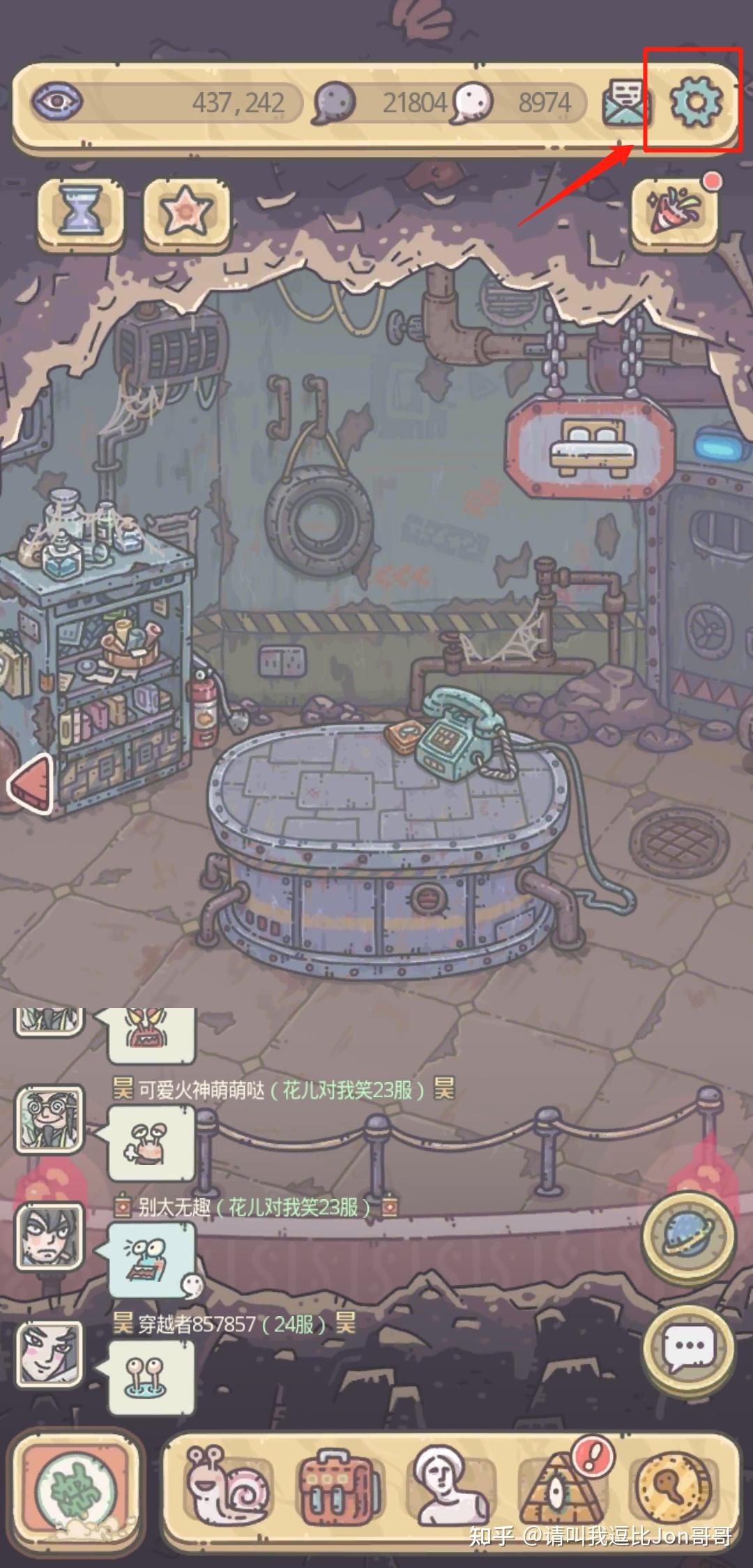Open the settings gear icon
The width and height of the screenshot is (753, 1568).
695,102
